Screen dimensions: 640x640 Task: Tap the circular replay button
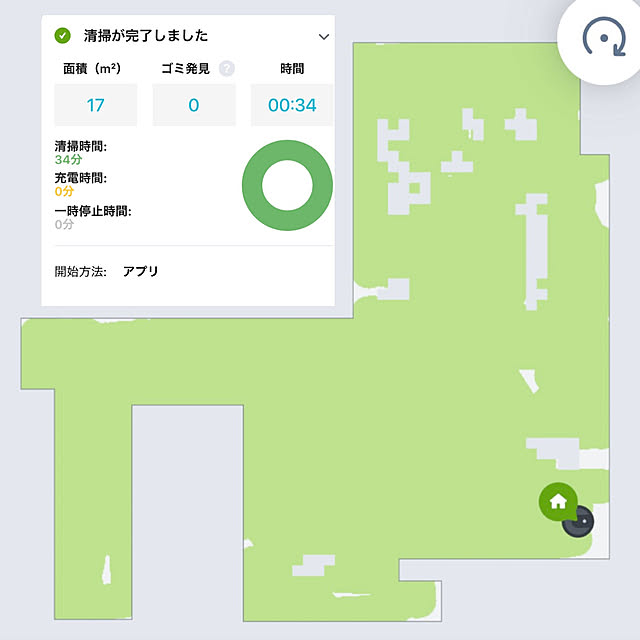(602, 39)
